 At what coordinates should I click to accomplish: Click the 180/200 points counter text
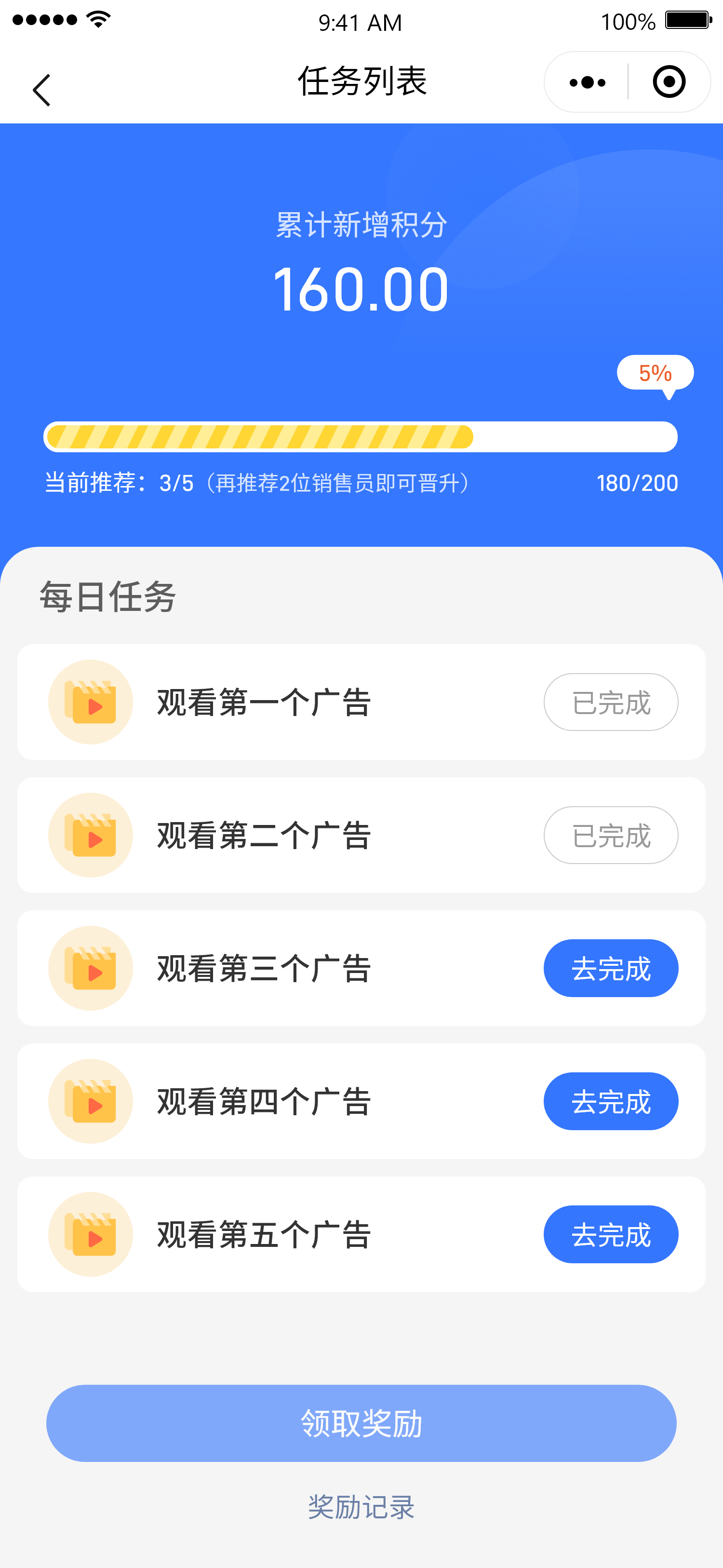(x=637, y=482)
